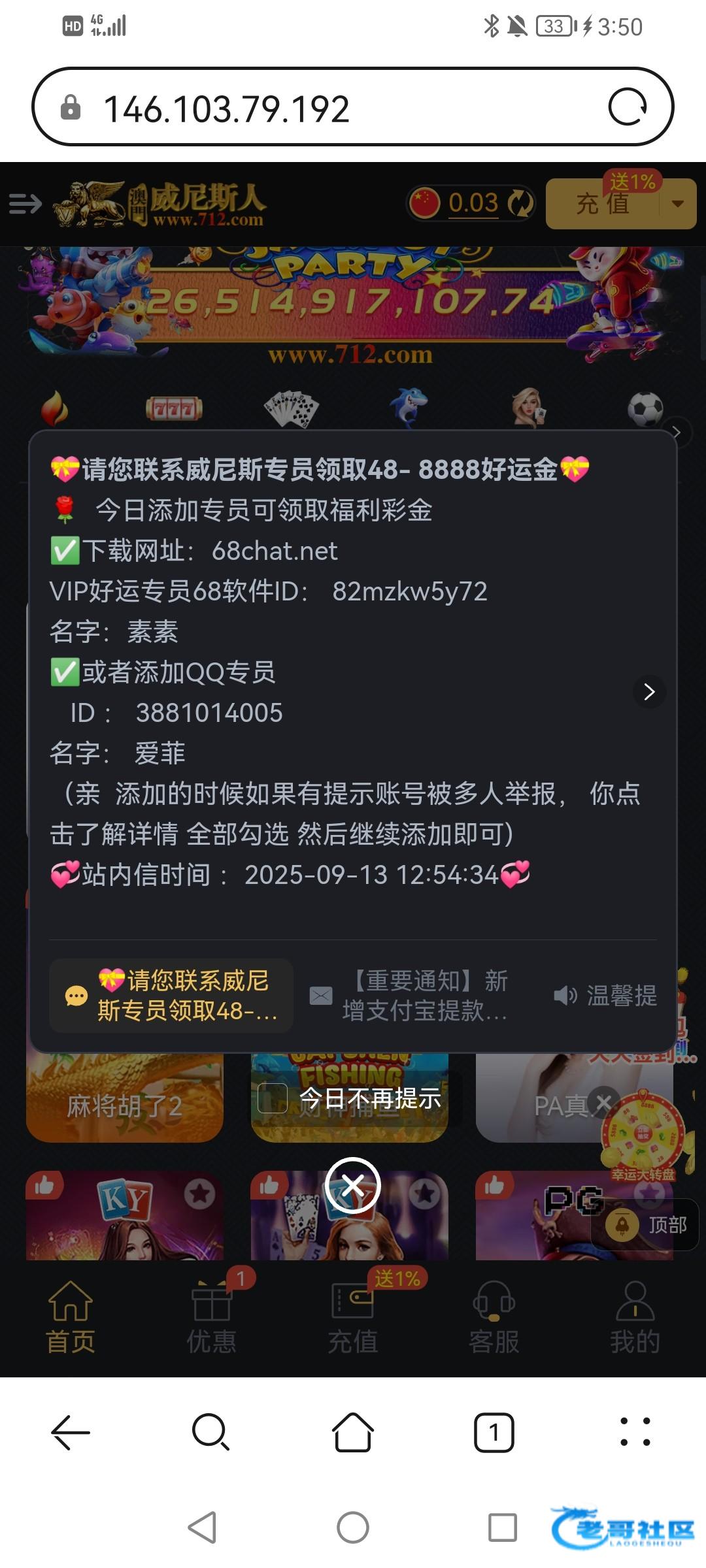Select the 请您联系威尼斯专员 message tab
706x1568 pixels.
pyautogui.click(x=171, y=996)
